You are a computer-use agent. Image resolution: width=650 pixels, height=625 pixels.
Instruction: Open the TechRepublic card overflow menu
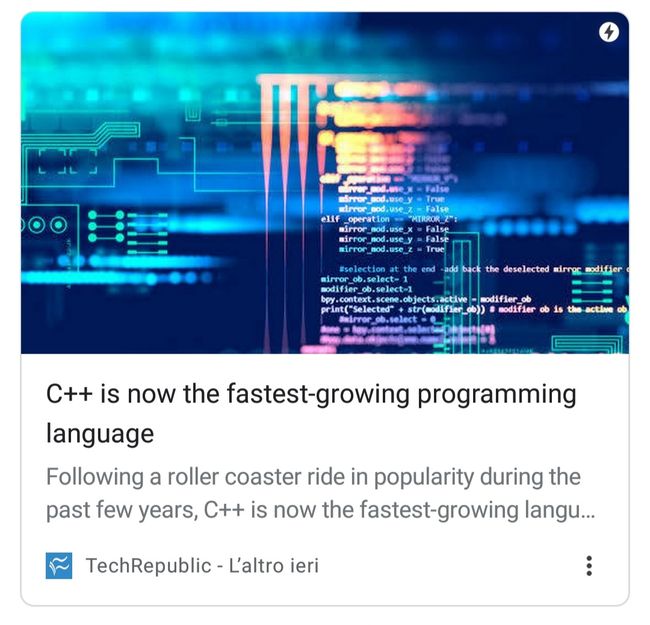pos(589,565)
